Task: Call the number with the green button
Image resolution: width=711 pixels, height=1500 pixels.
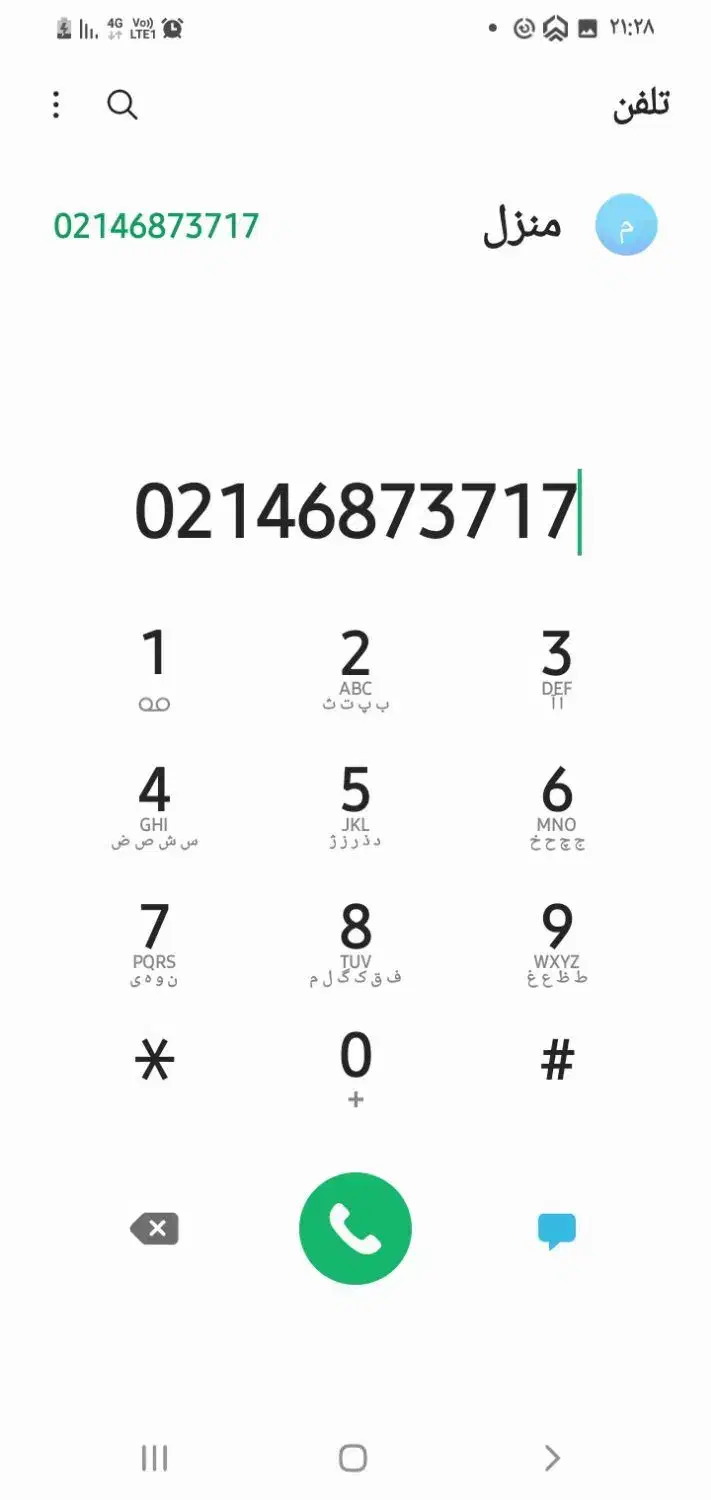Action: 355,1229
